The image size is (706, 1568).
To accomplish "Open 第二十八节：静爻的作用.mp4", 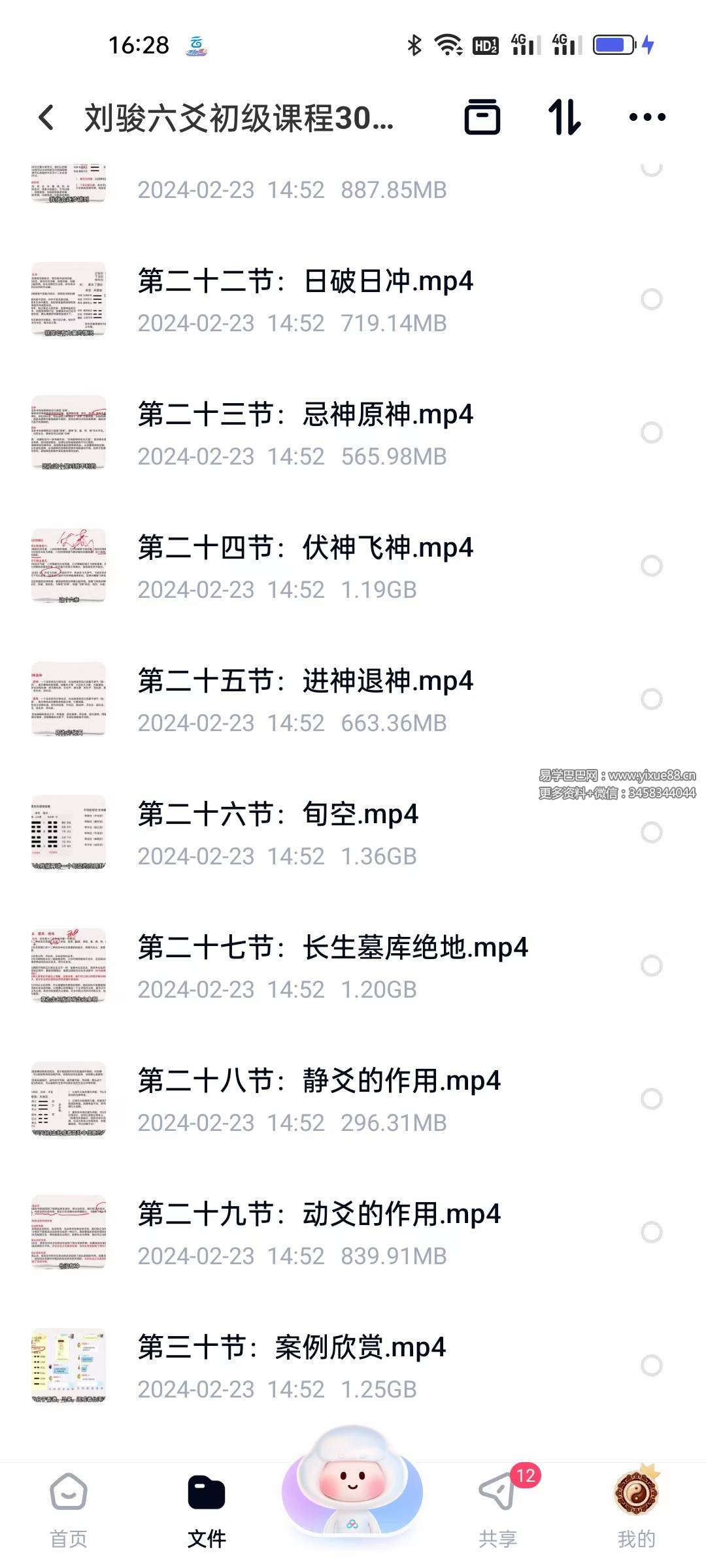I will (x=319, y=1082).
